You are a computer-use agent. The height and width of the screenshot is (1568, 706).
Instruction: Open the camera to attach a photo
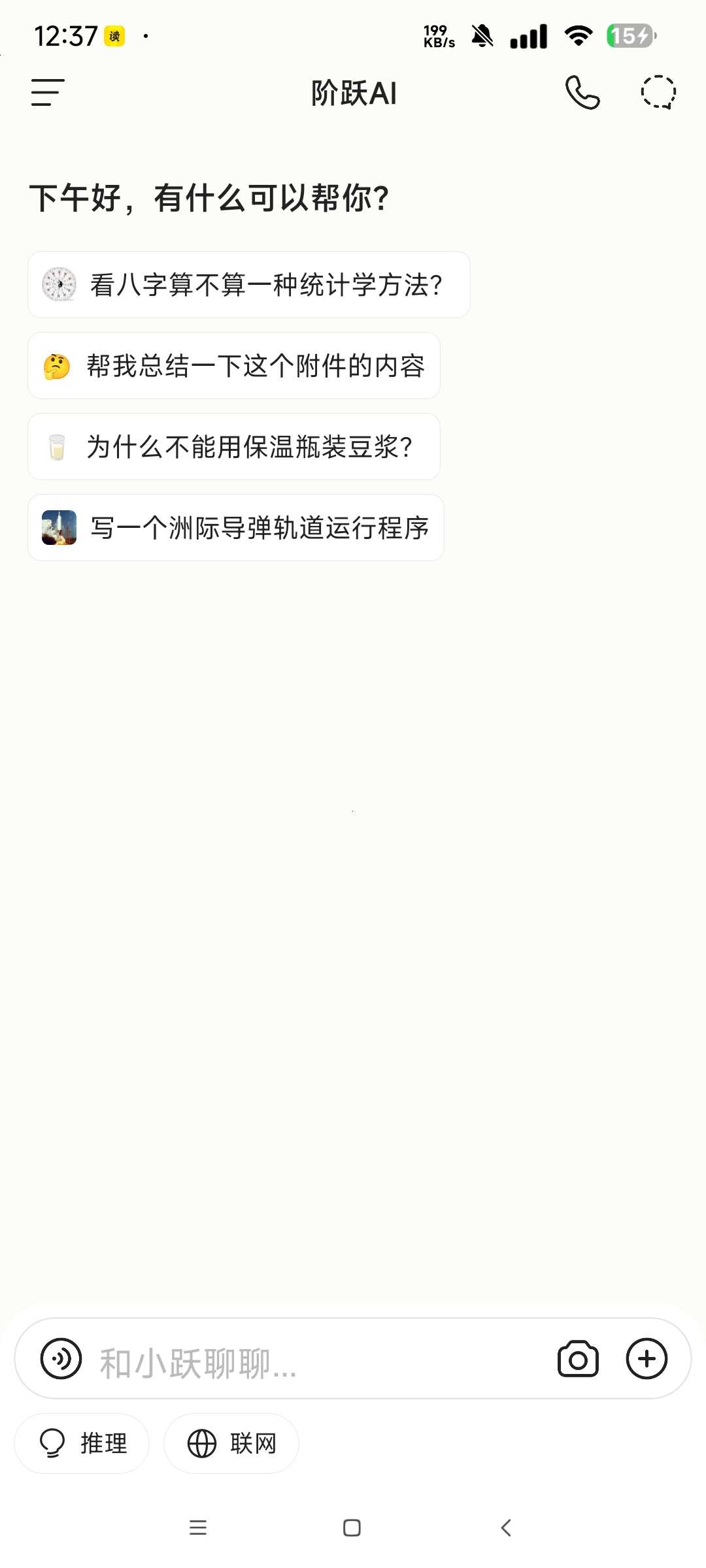click(x=578, y=1359)
